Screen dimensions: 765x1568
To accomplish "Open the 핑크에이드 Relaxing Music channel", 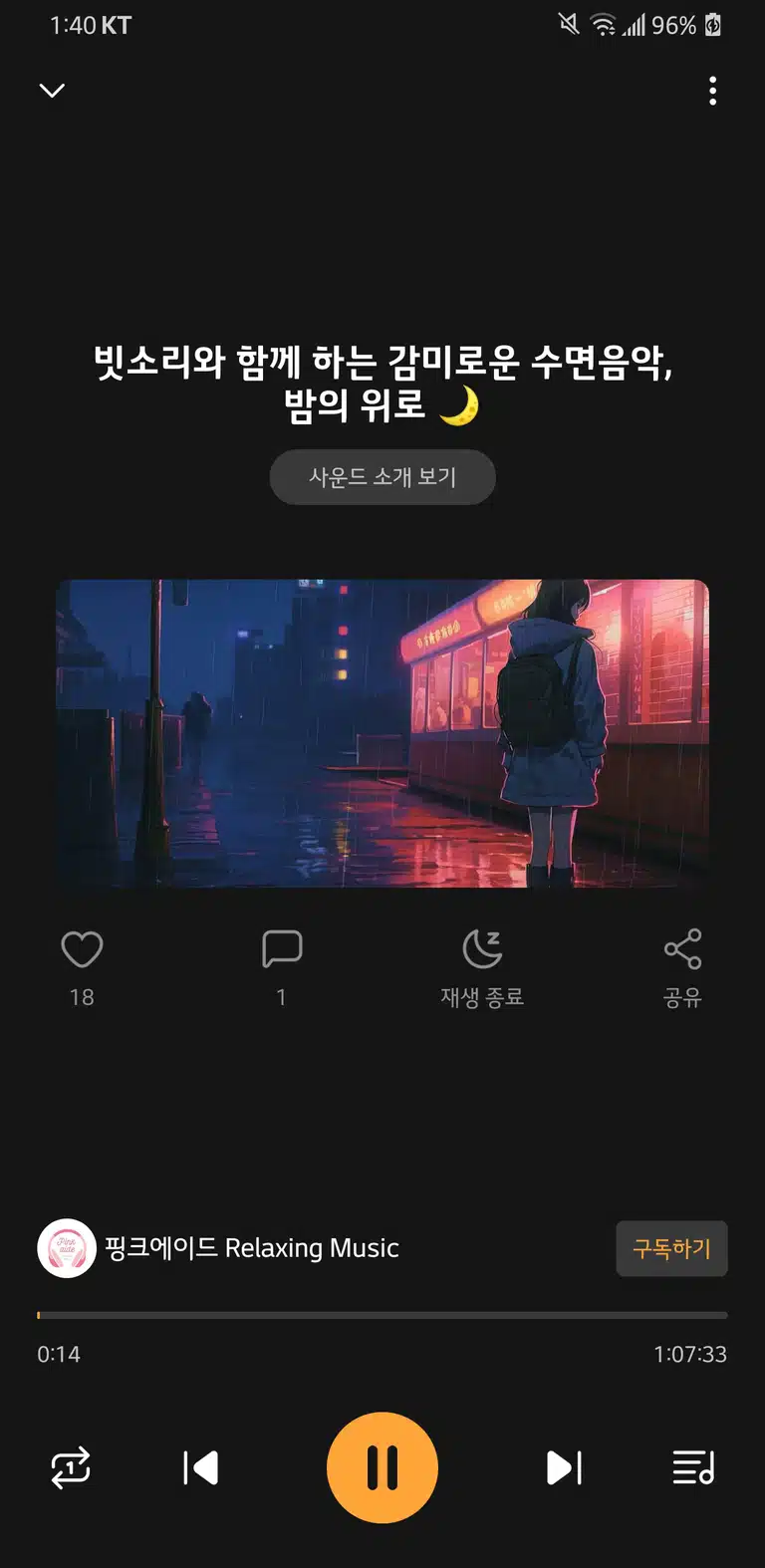I will click(x=218, y=1248).
